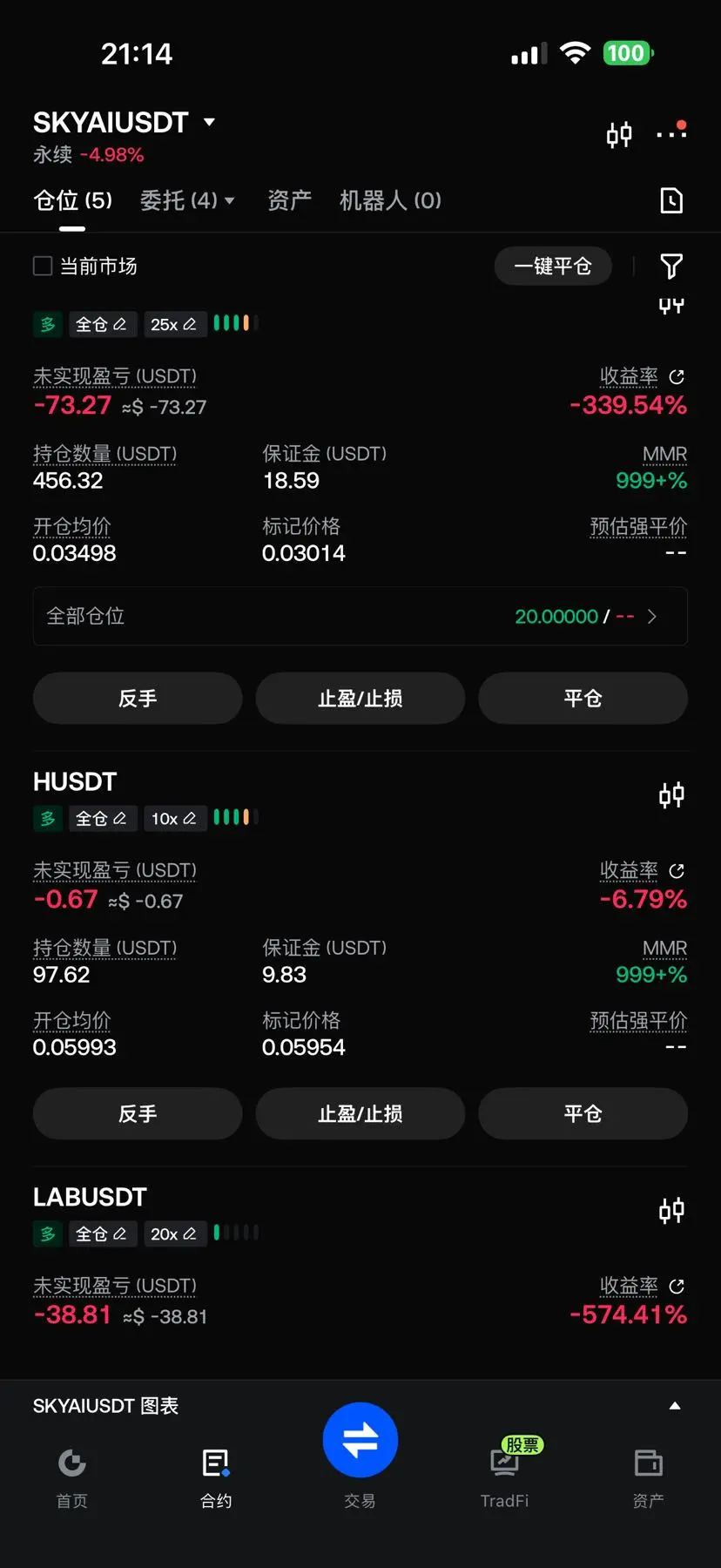Expand the SKYAIUSDT 图表 panel
Screen dimensions: 721x1568
click(x=674, y=1406)
